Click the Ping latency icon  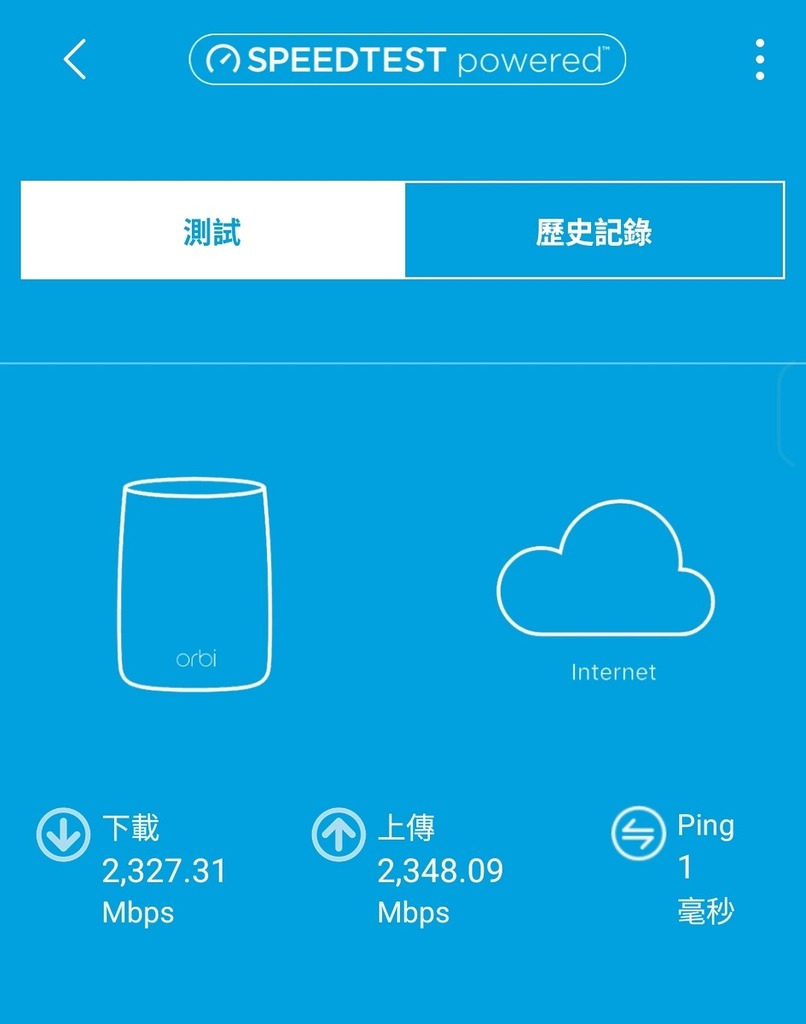click(637, 830)
